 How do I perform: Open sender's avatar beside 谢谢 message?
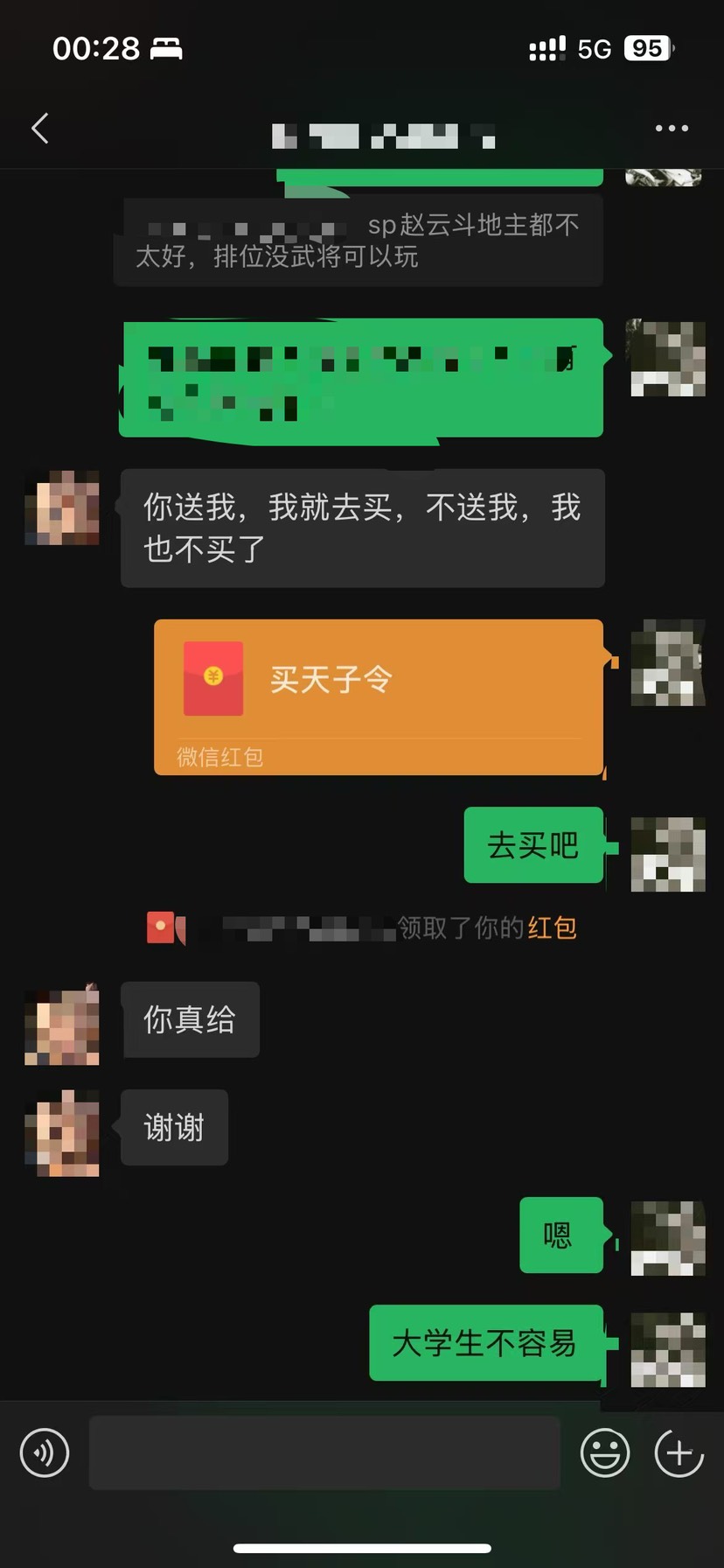(62, 1133)
